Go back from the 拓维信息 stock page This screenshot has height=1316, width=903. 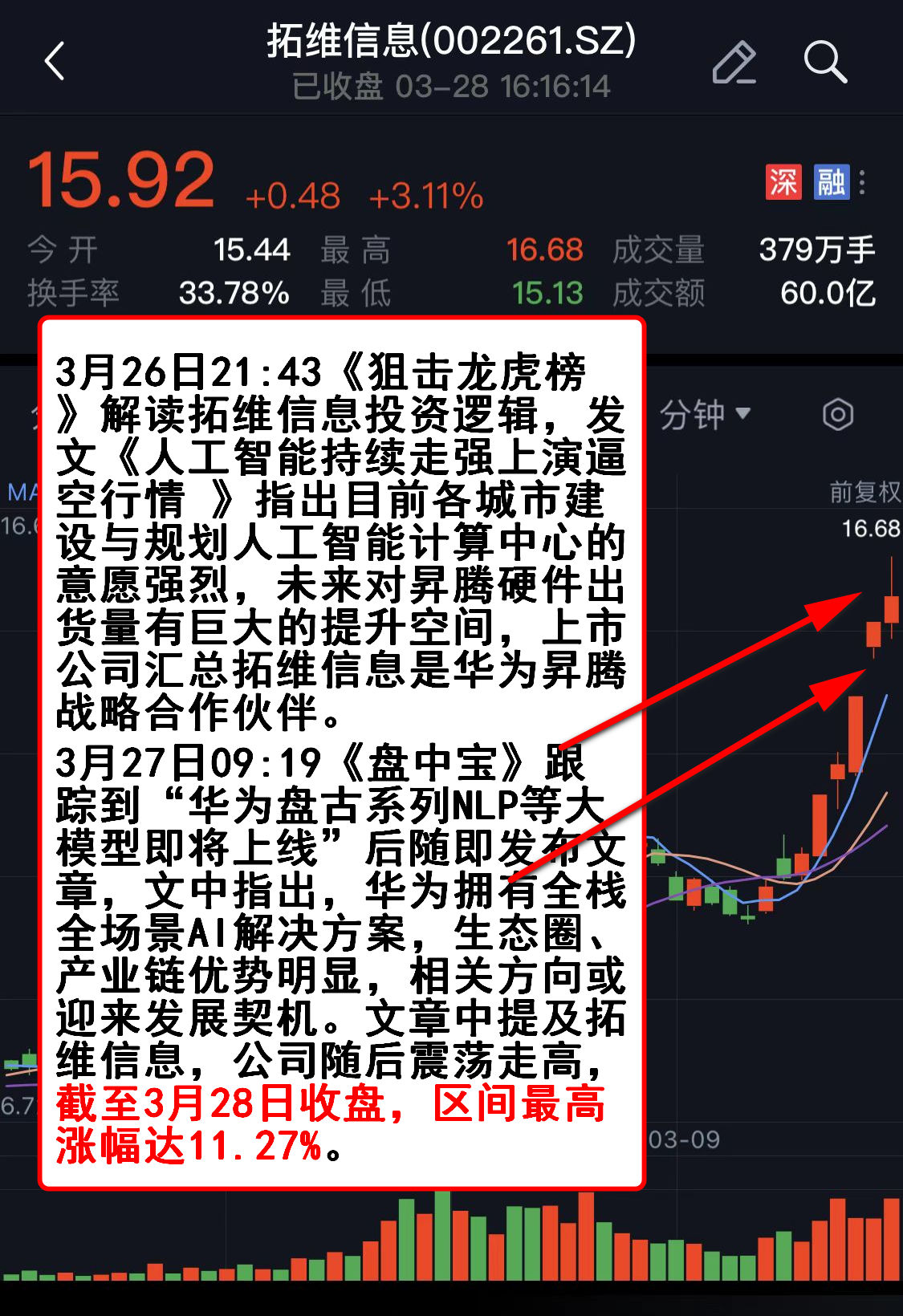pyautogui.click(x=55, y=61)
